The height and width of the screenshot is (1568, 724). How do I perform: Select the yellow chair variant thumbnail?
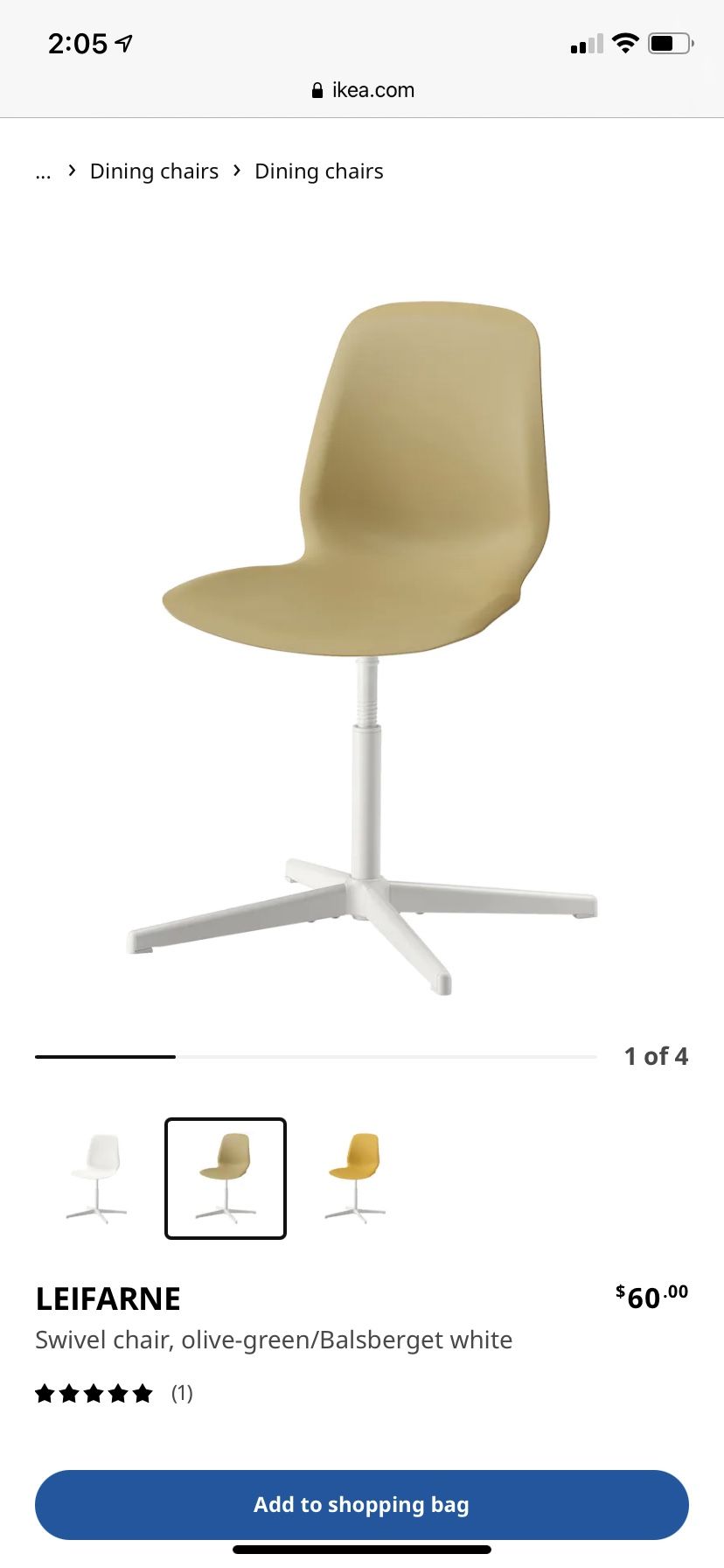pos(355,1178)
